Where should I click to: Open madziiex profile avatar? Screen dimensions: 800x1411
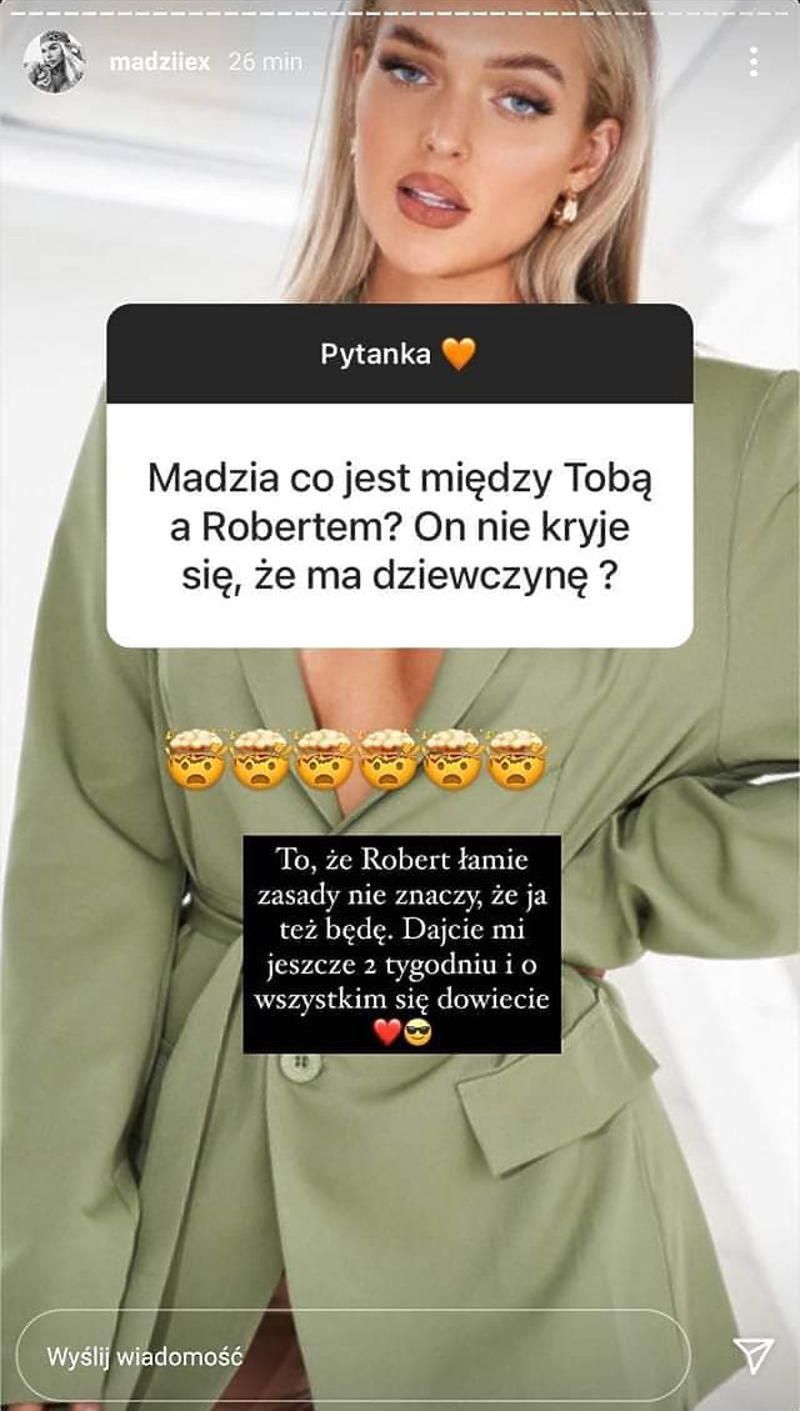[x=54, y=62]
